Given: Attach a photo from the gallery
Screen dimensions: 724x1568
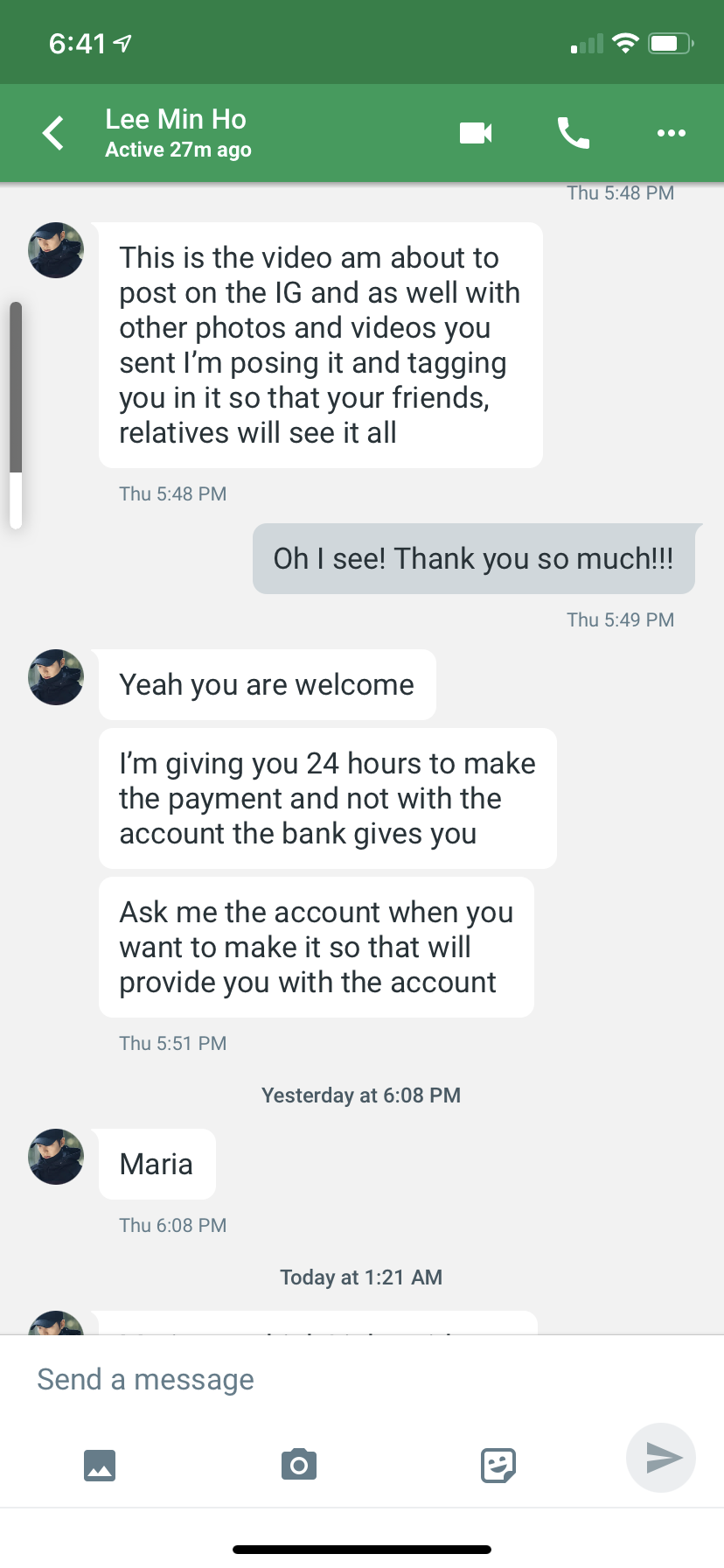Looking at the screenshot, I should [100, 1464].
